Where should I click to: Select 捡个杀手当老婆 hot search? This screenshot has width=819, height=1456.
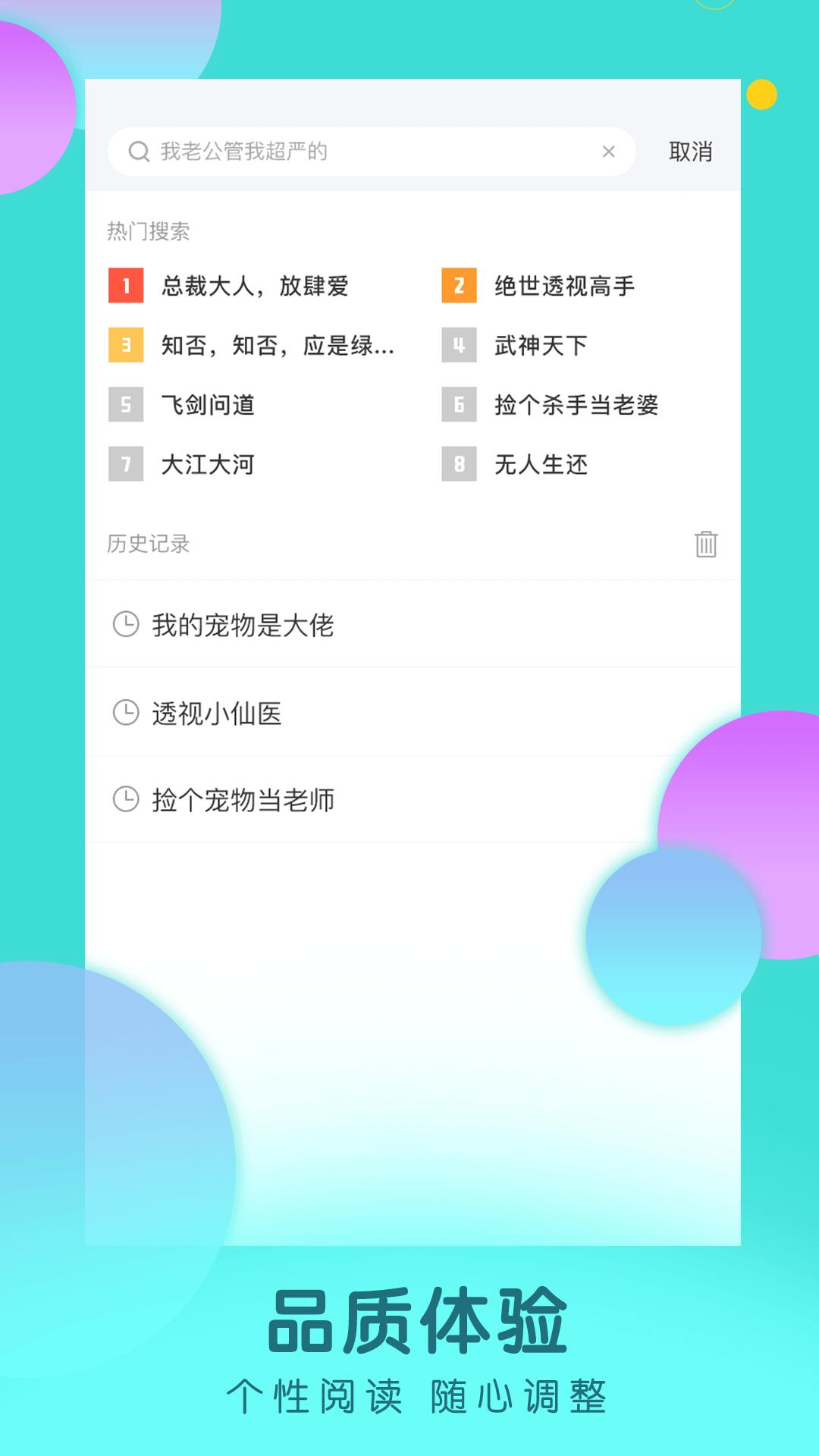(x=576, y=406)
